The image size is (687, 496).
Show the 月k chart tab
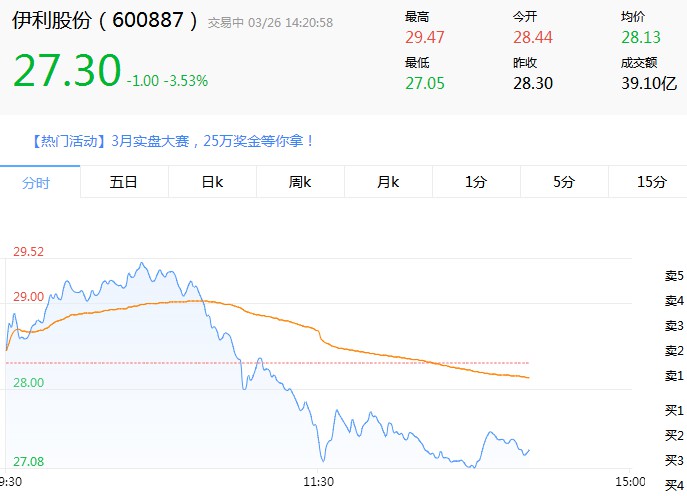(388, 182)
